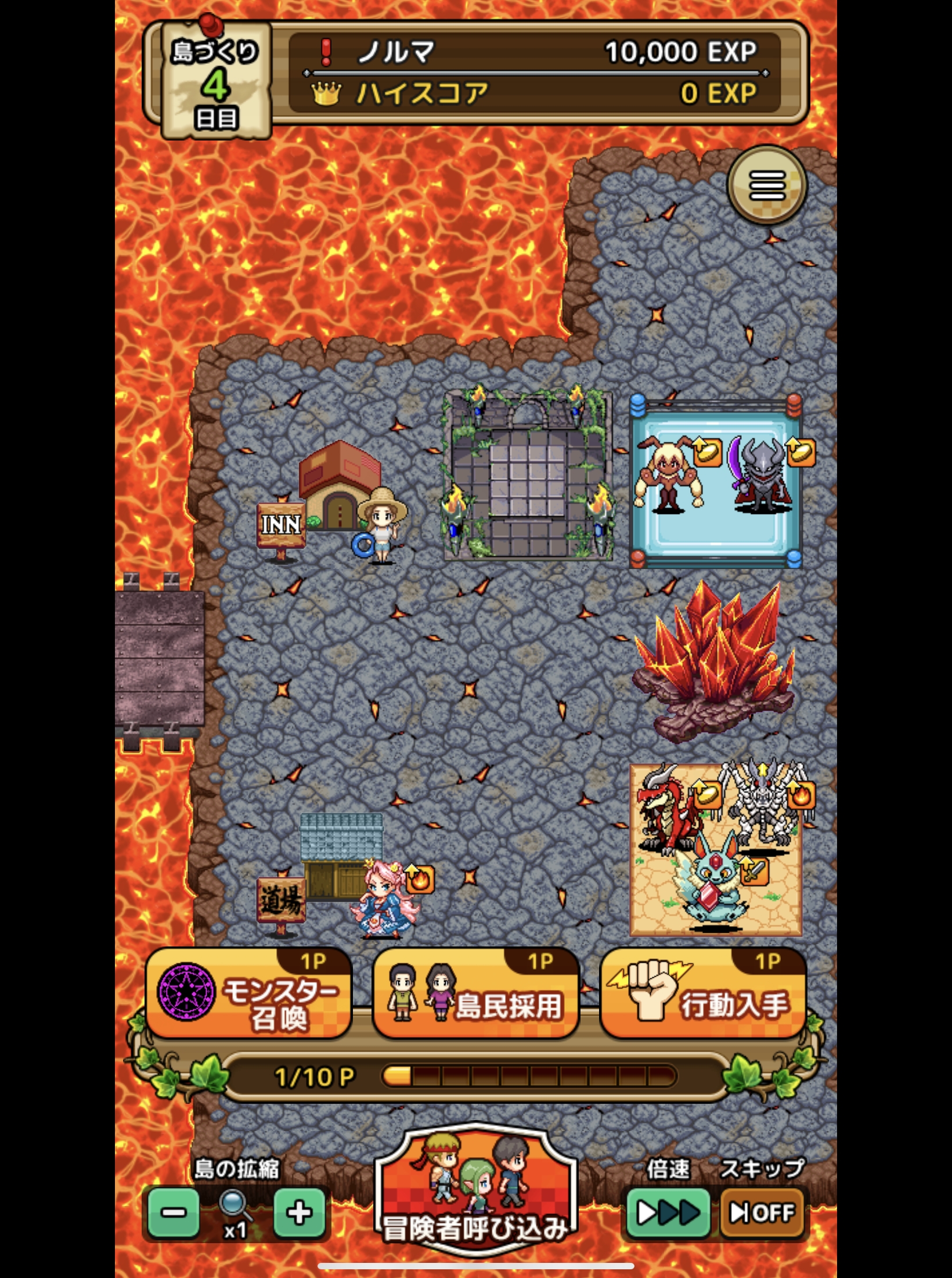Zoom in the island with plus button
The image size is (952, 1278).
click(x=300, y=1212)
